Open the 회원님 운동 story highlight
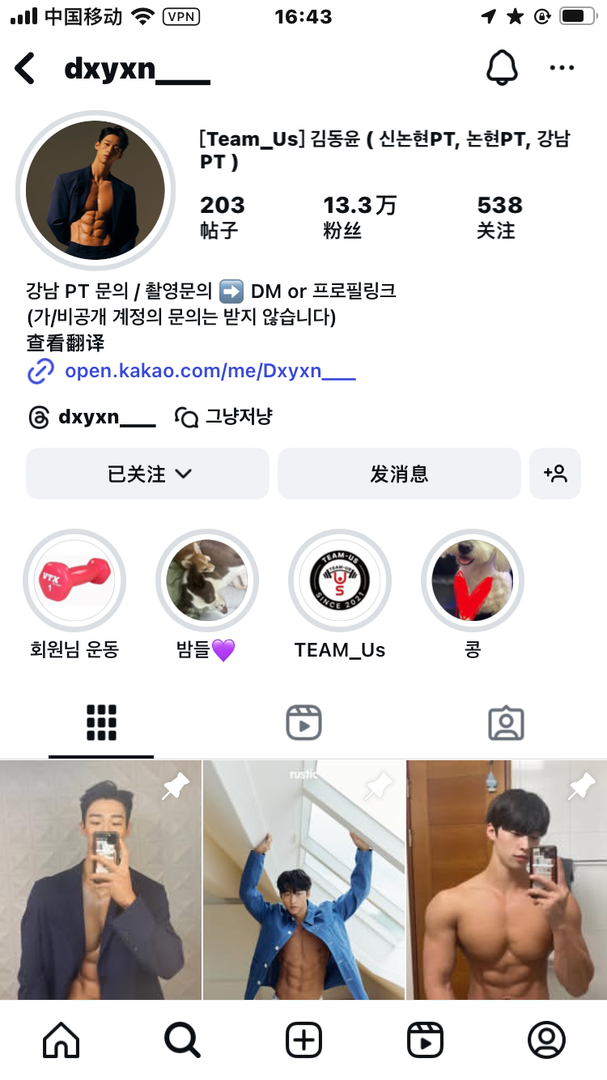 (x=75, y=581)
